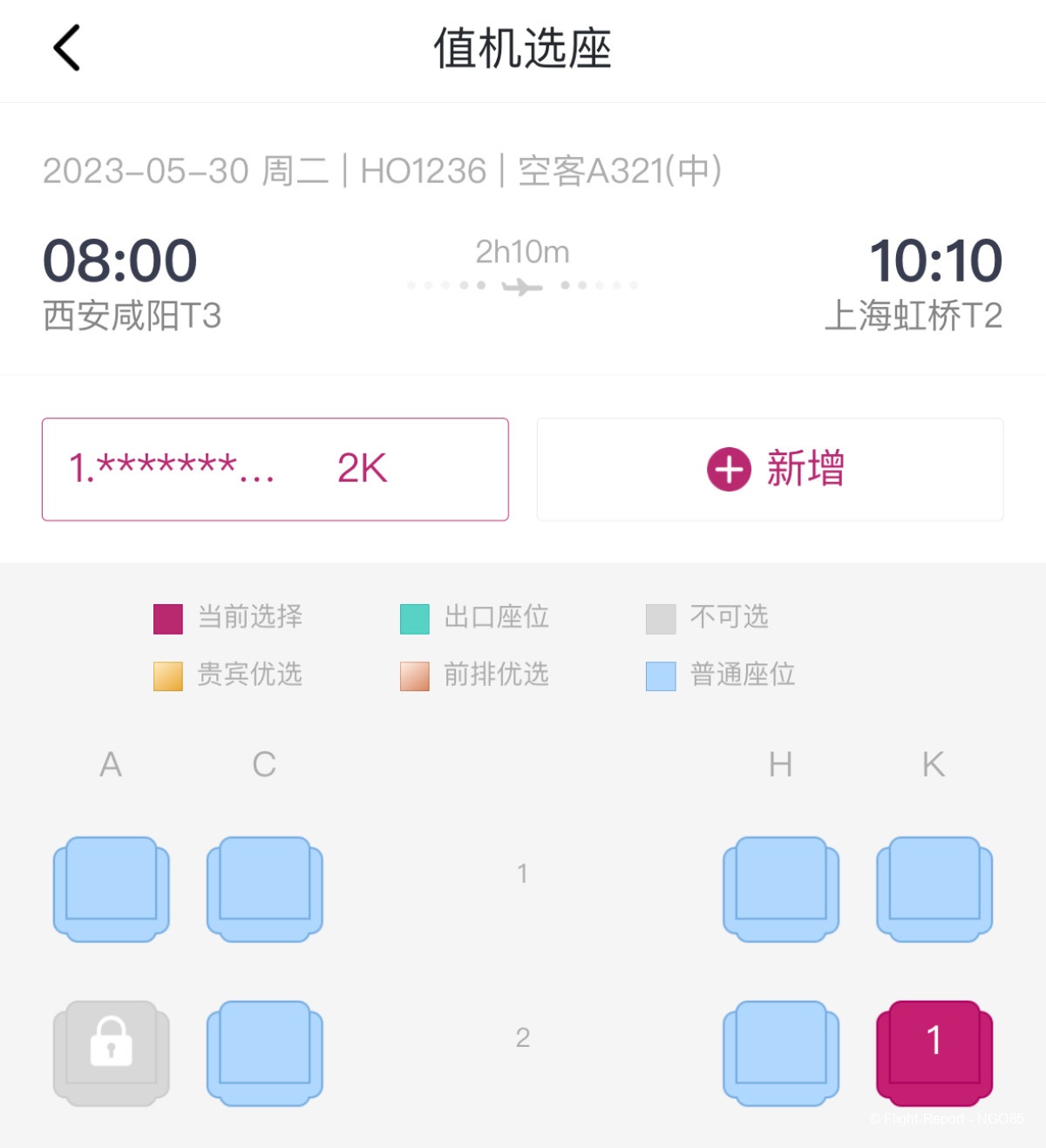The image size is (1046, 1148).
Task: Choose seat 1C
Action: 264,887
